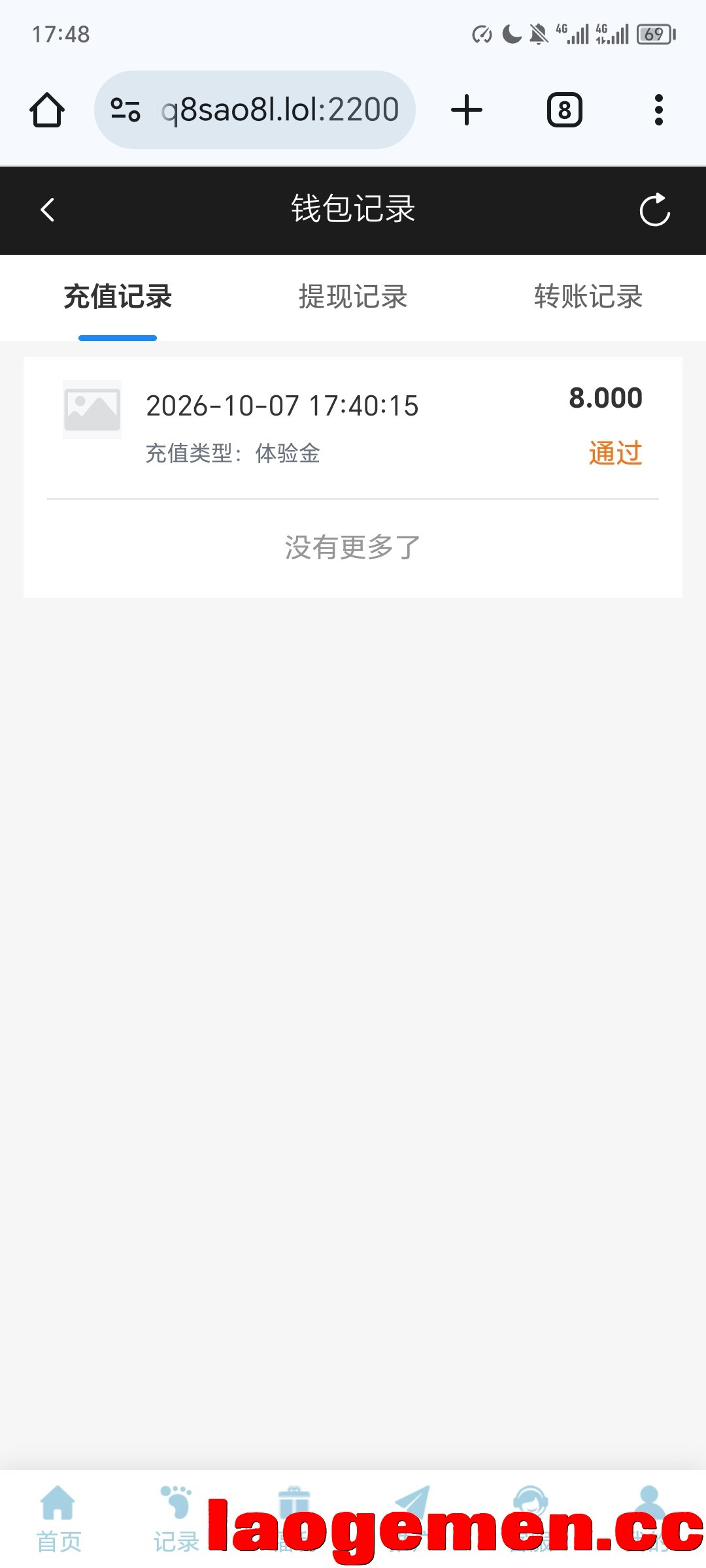Image resolution: width=706 pixels, height=1568 pixels.
Task: Tap the URL address bar
Action: 255,110
